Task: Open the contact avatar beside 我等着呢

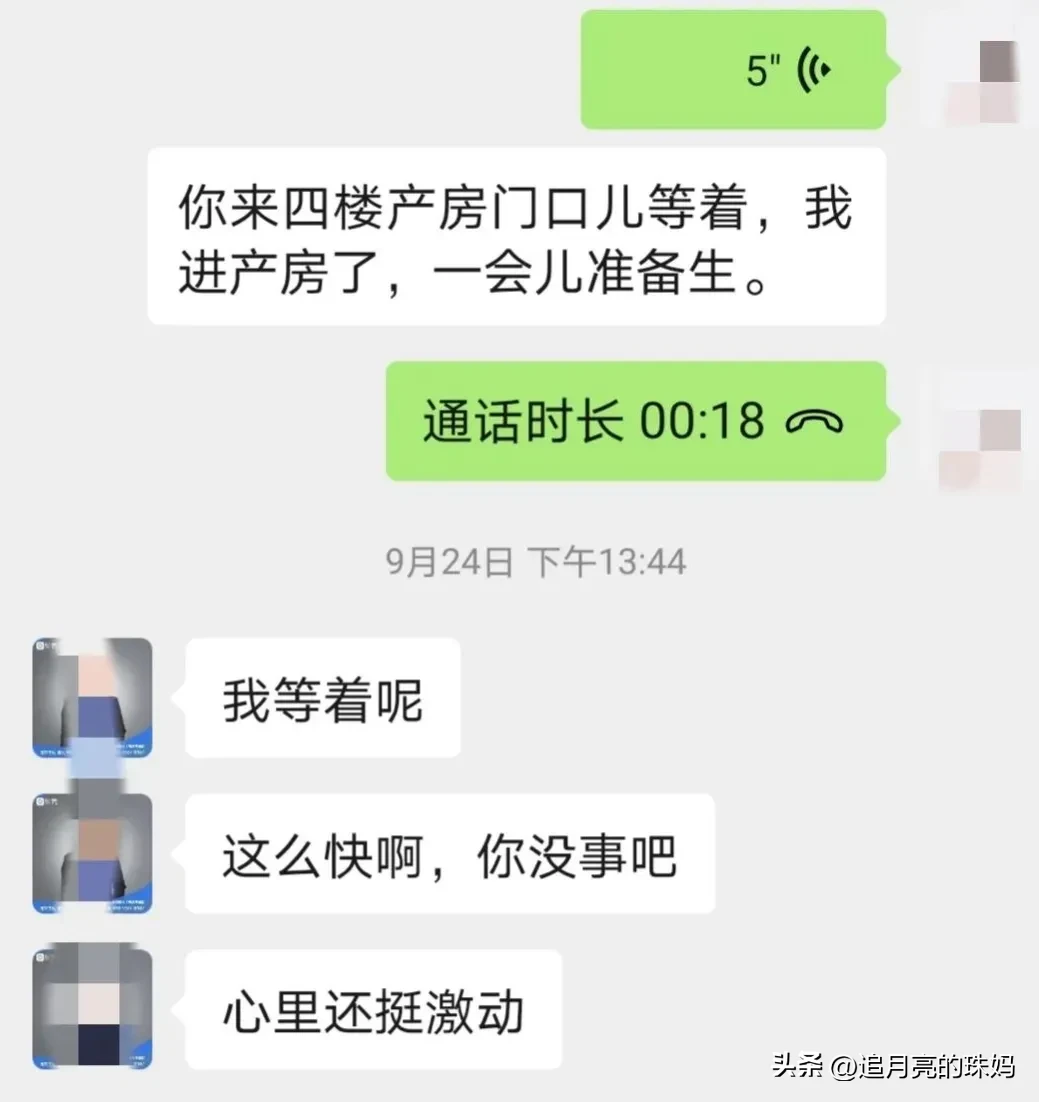Action: 92,697
